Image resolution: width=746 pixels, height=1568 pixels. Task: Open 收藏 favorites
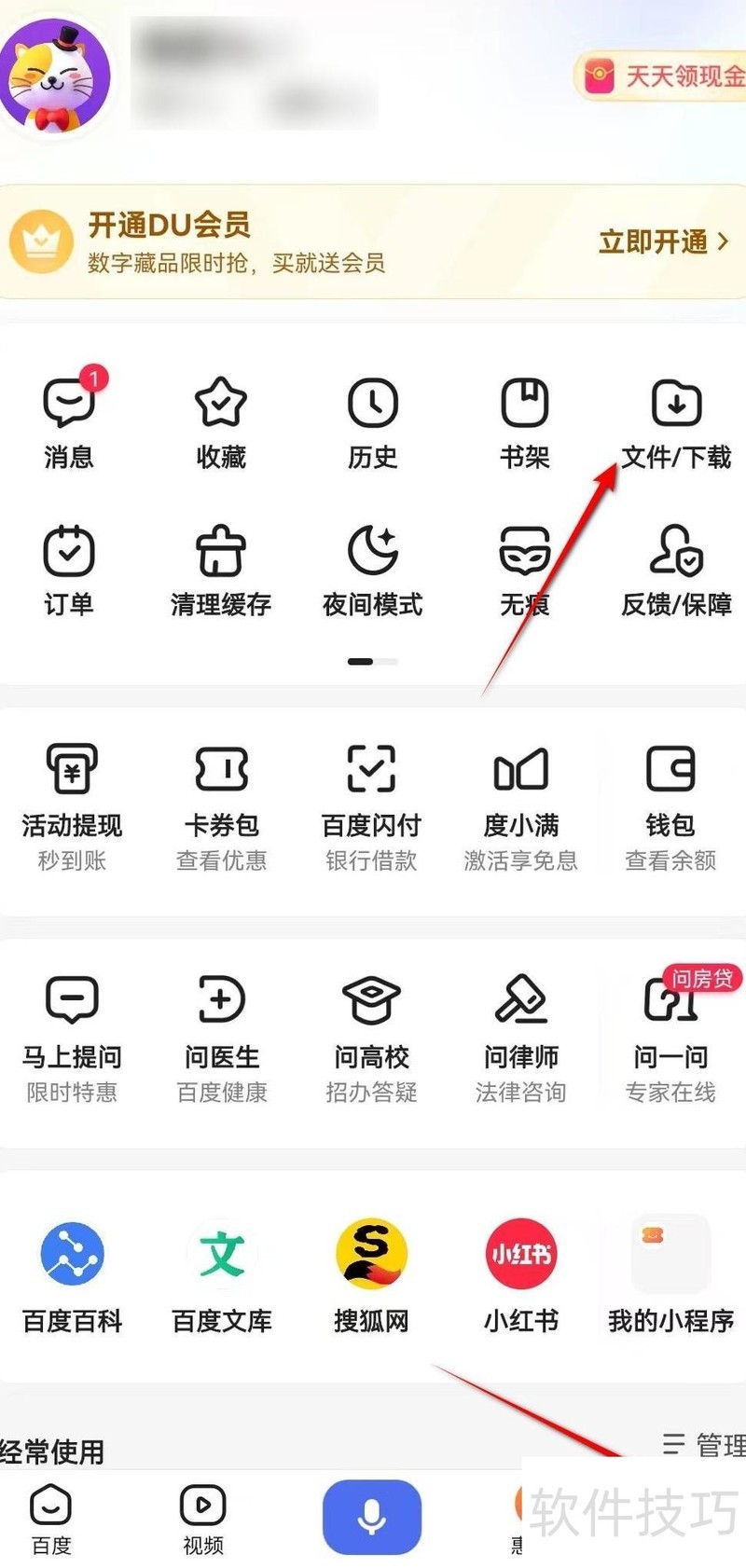click(x=221, y=420)
